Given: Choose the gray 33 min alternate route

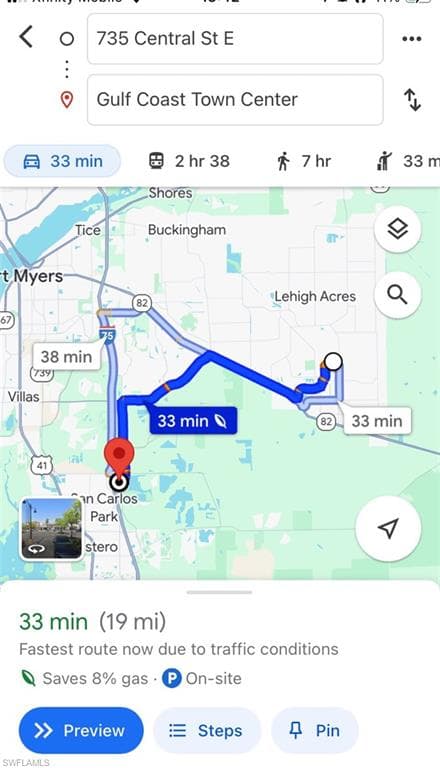Looking at the screenshot, I should (377, 421).
